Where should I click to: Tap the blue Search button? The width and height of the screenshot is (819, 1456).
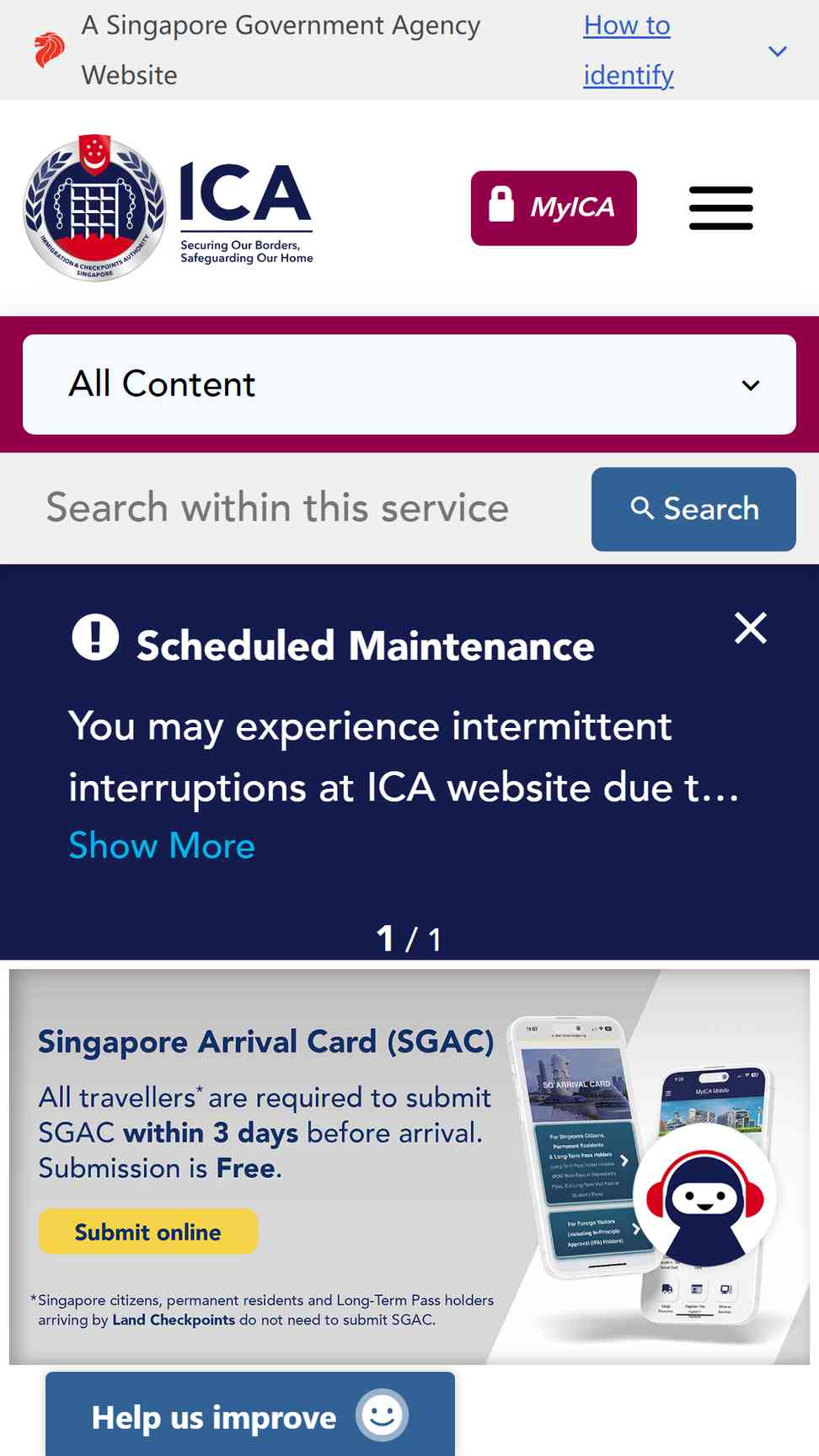click(x=693, y=509)
